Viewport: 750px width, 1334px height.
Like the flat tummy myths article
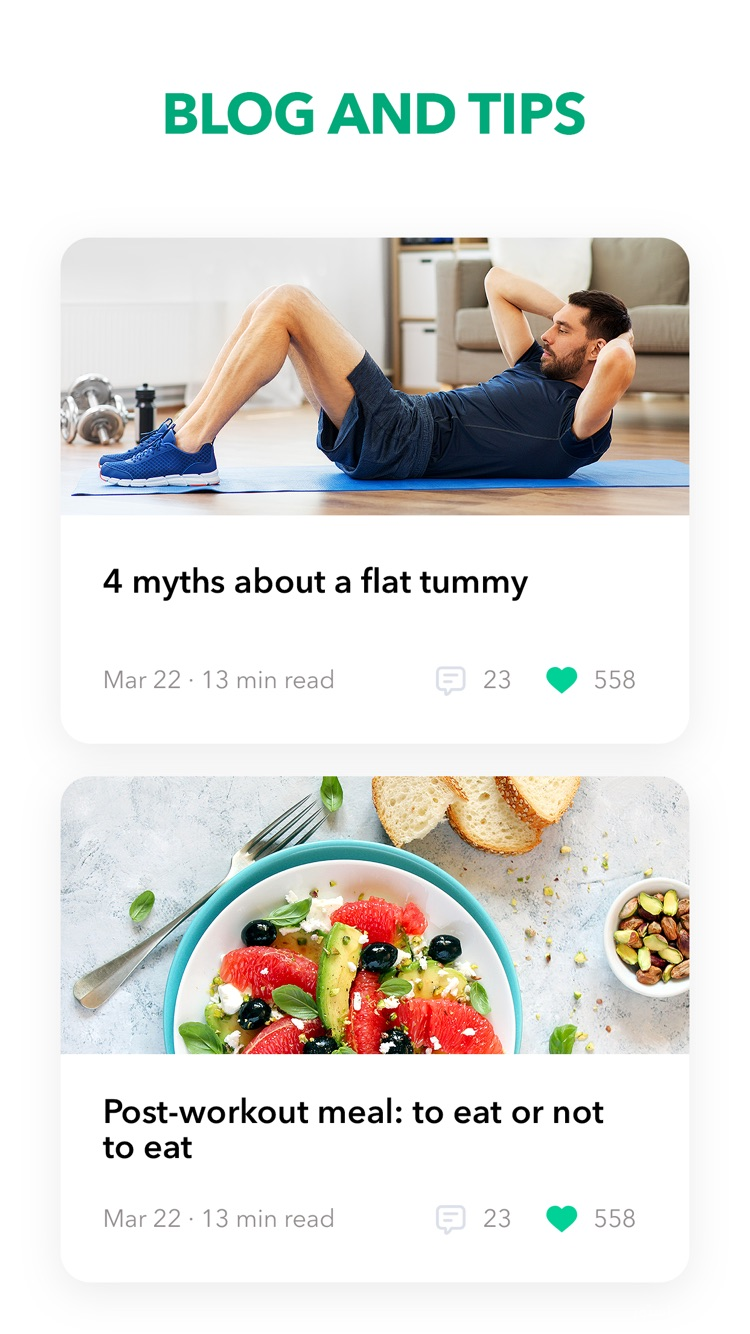click(x=562, y=680)
